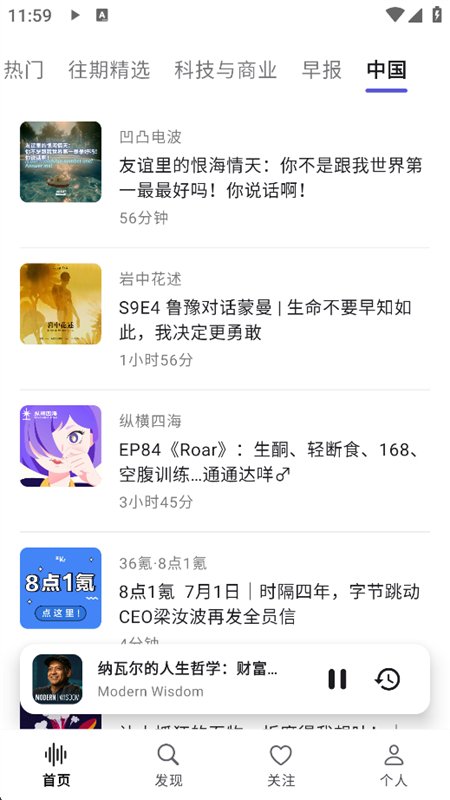
Task: Select the 科技与商业 tab
Action: (x=226, y=70)
